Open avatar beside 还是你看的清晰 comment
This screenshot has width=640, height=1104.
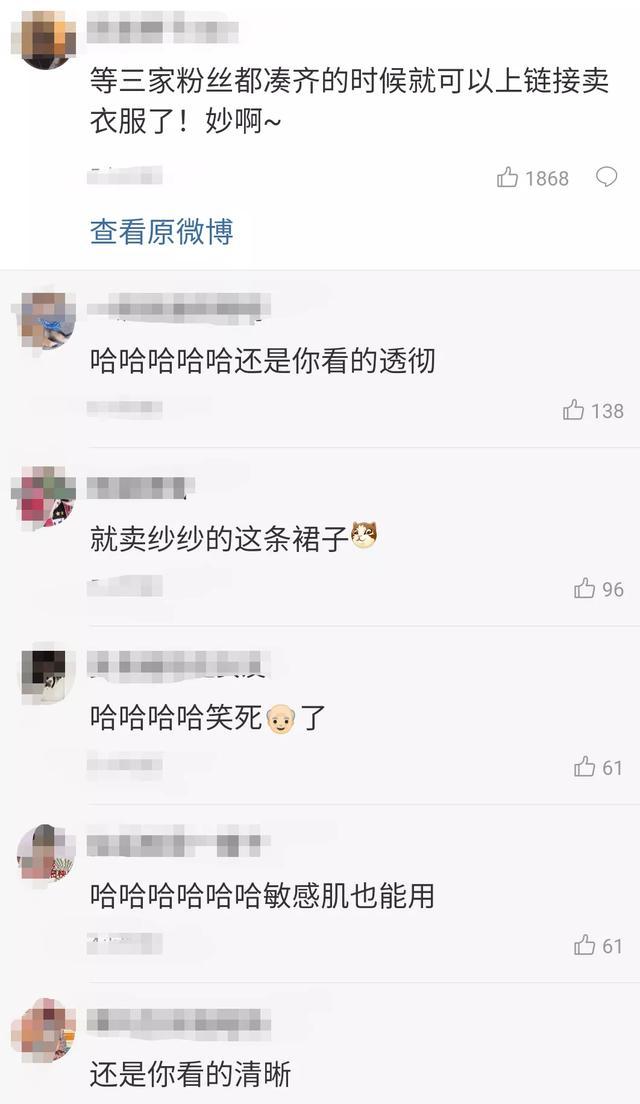46,1029
